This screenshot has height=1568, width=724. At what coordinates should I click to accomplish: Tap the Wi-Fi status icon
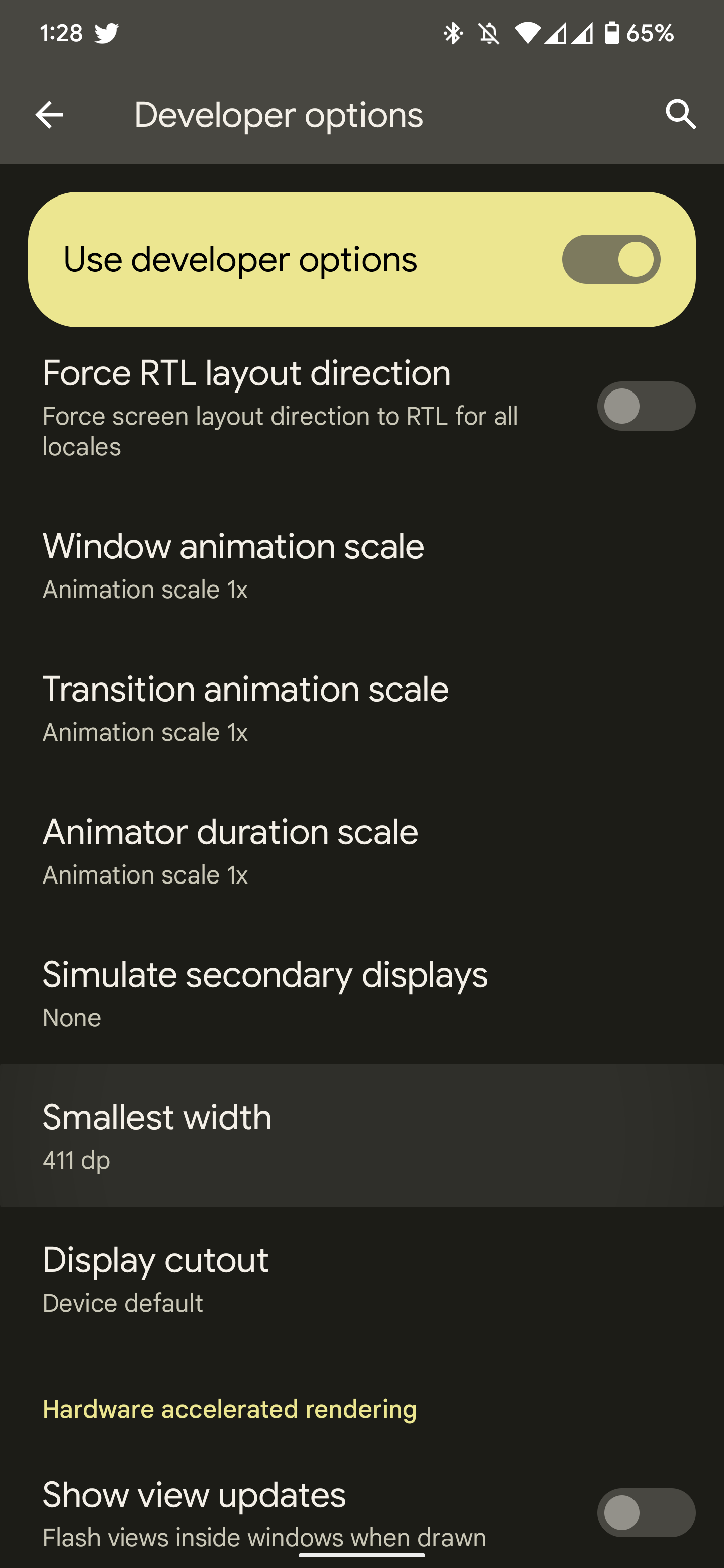(x=528, y=34)
